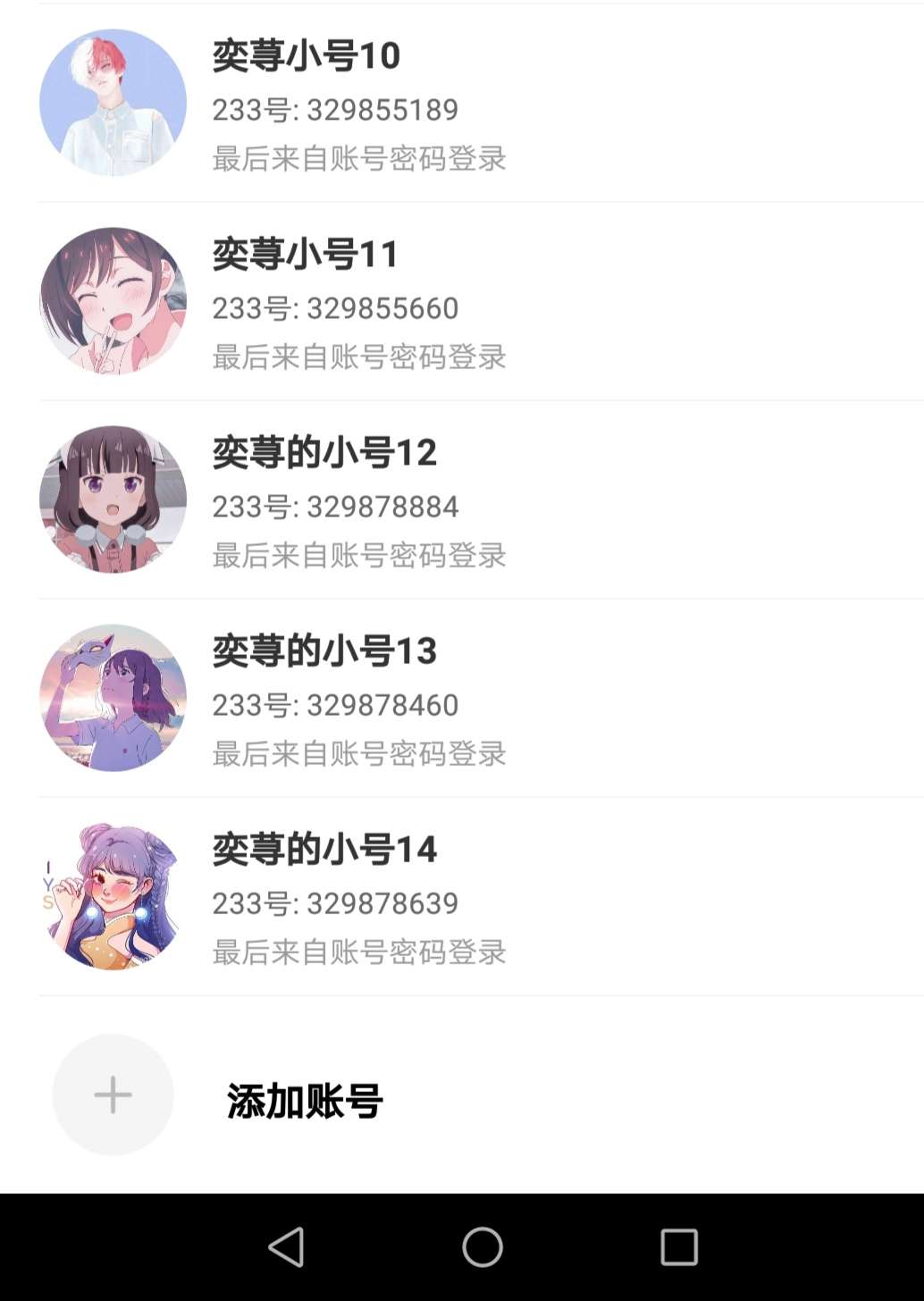Go back with the system back button
Image resolution: width=924 pixels, height=1301 pixels.
click(x=287, y=1246)
